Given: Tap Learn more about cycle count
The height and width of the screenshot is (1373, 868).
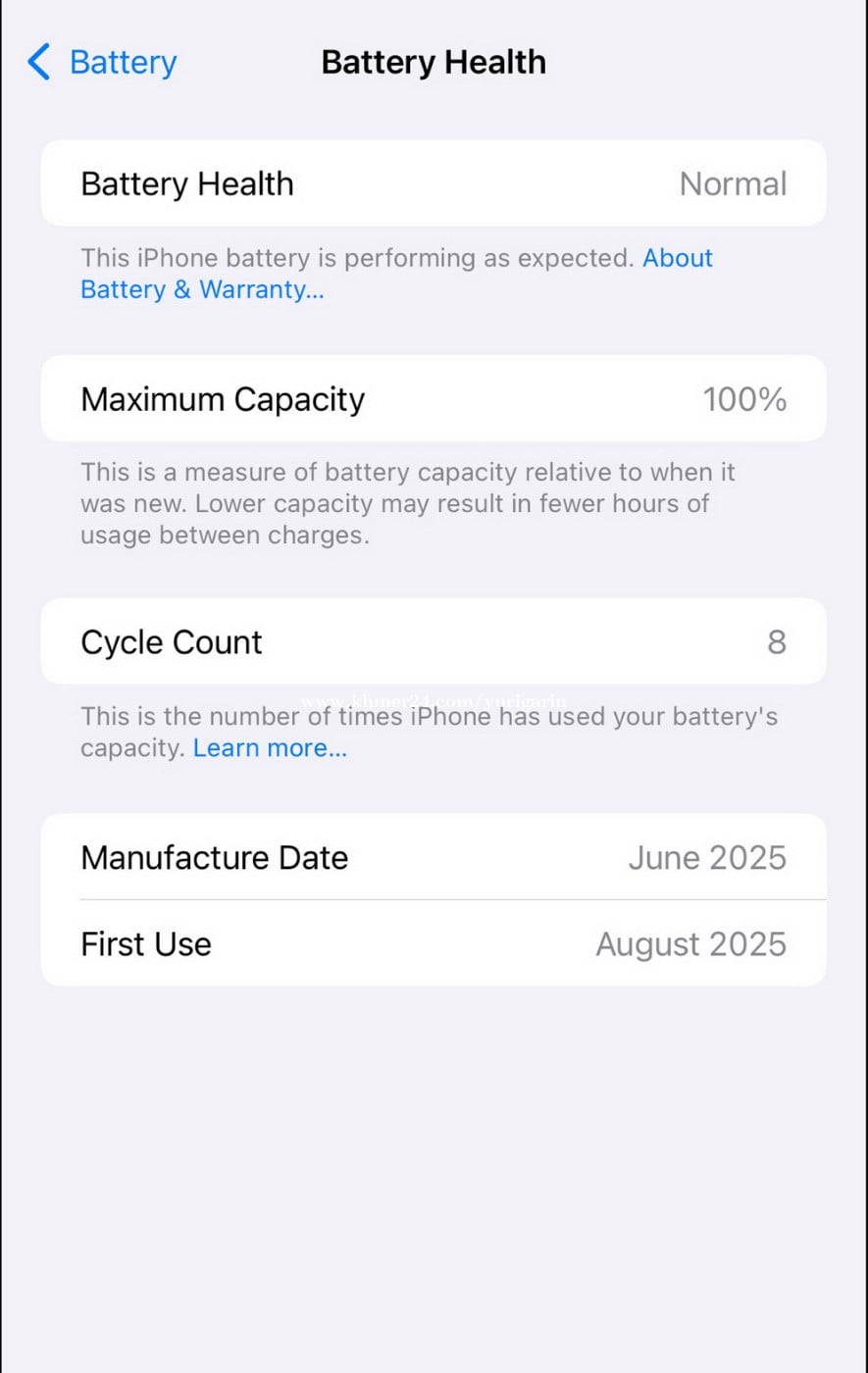Looking at the screenshot, I should tap(270, 748).
